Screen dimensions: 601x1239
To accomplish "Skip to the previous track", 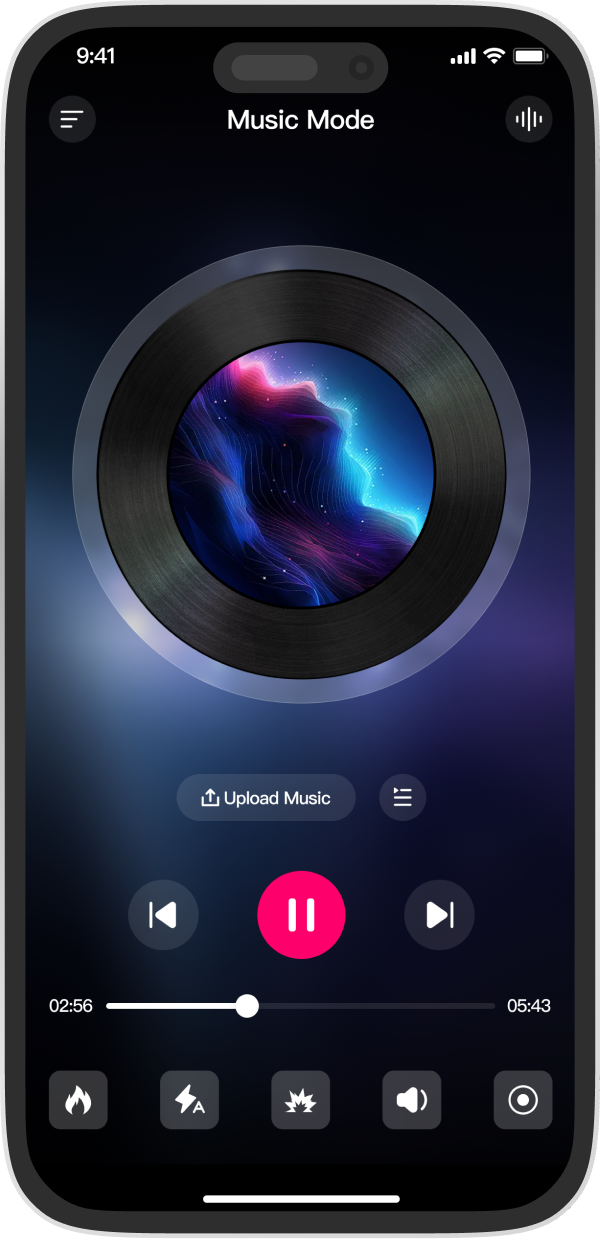I will [x=163, y=915].
